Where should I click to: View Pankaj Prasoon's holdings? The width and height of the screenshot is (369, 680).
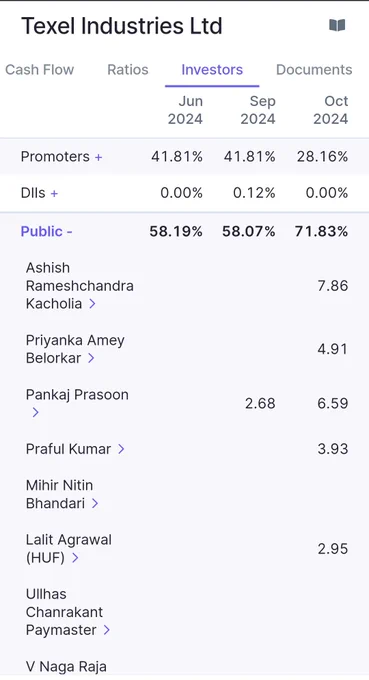pyautogui.click(x=77, y=403)
